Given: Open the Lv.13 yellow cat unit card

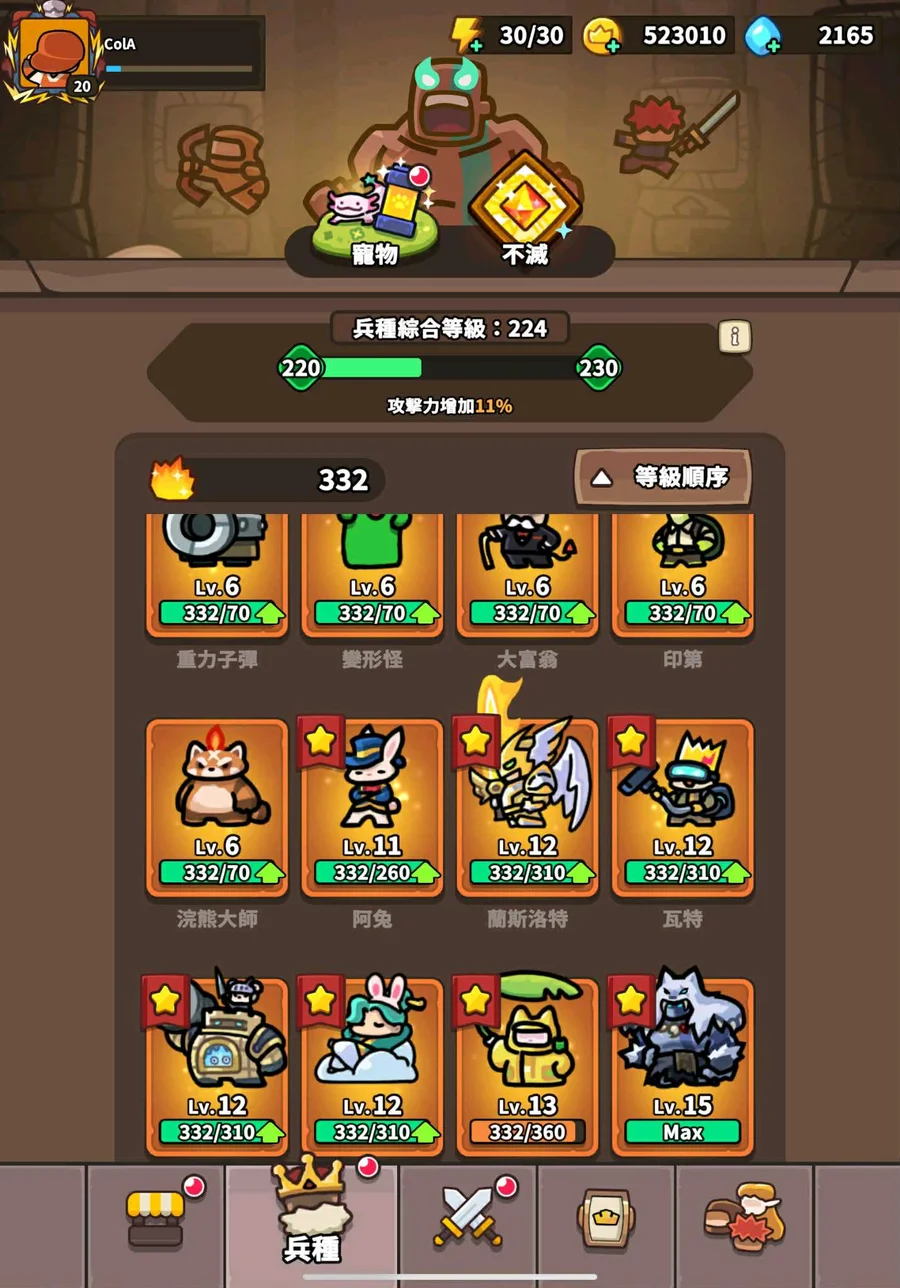Looking at the screenshot, I should click(x=527, y=1065).
